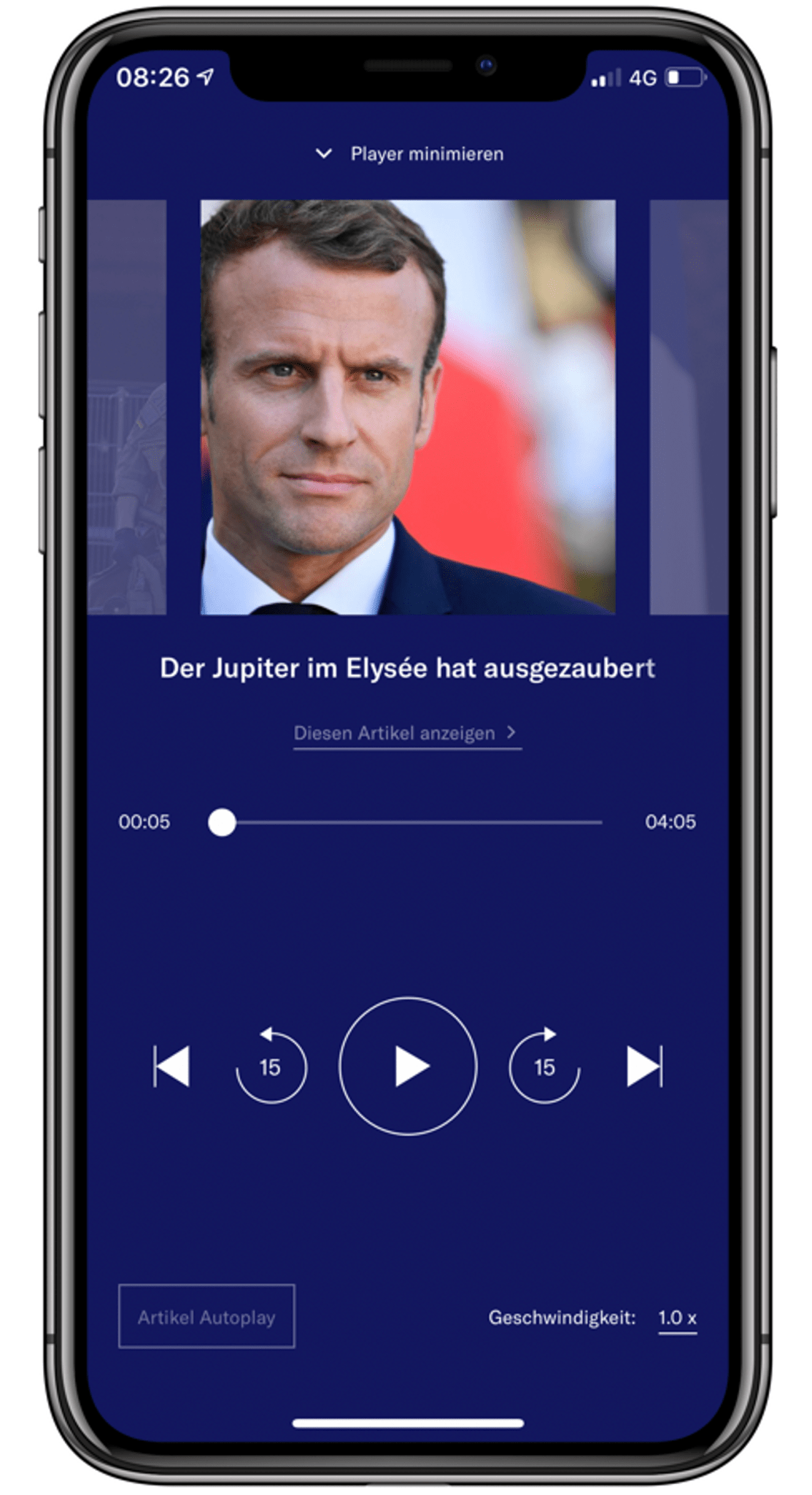
Task: Select the previous article cover on the left
Action: tap(127, 407)
